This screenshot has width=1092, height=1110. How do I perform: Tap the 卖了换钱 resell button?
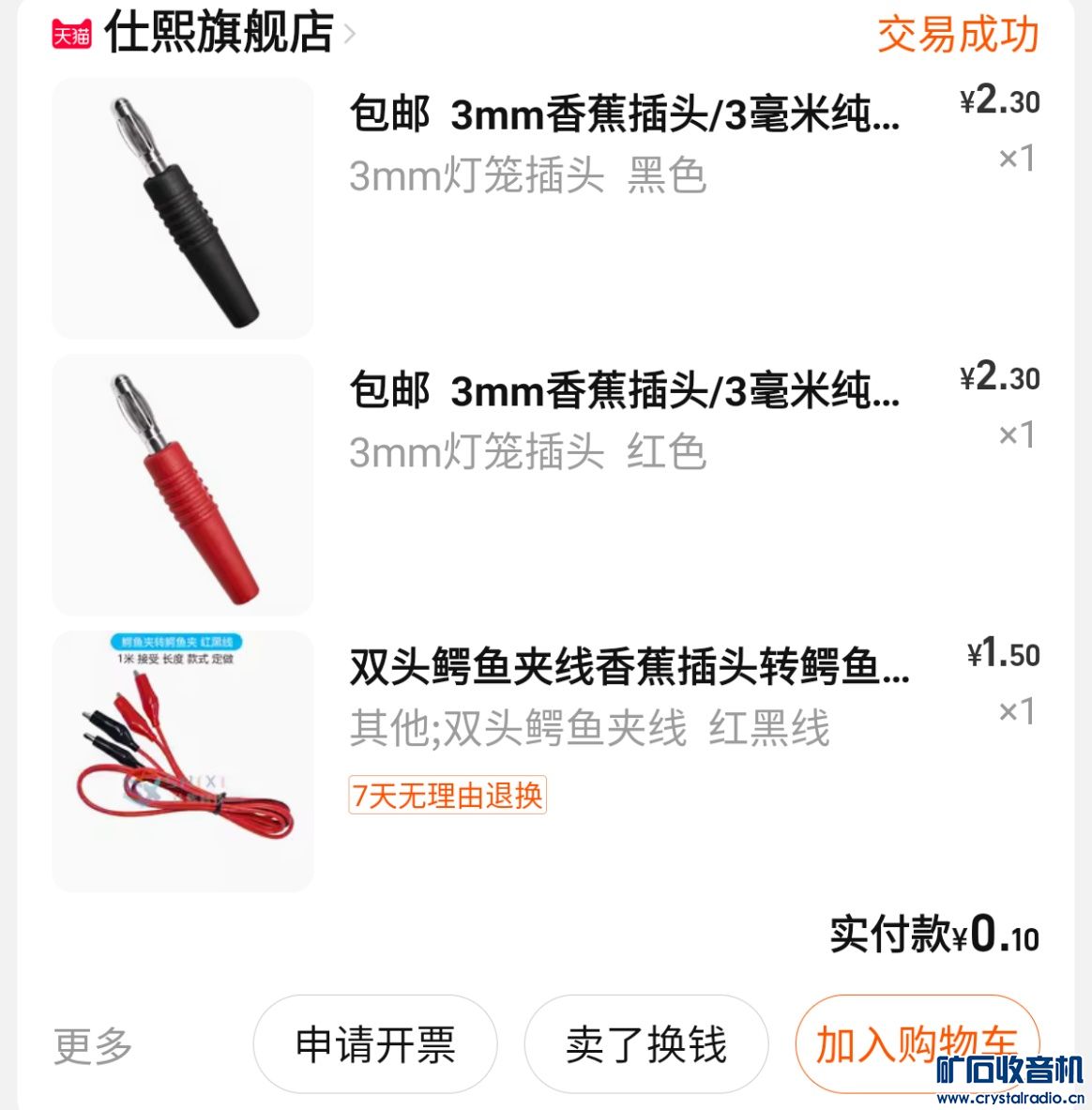tap(646, 1044)
